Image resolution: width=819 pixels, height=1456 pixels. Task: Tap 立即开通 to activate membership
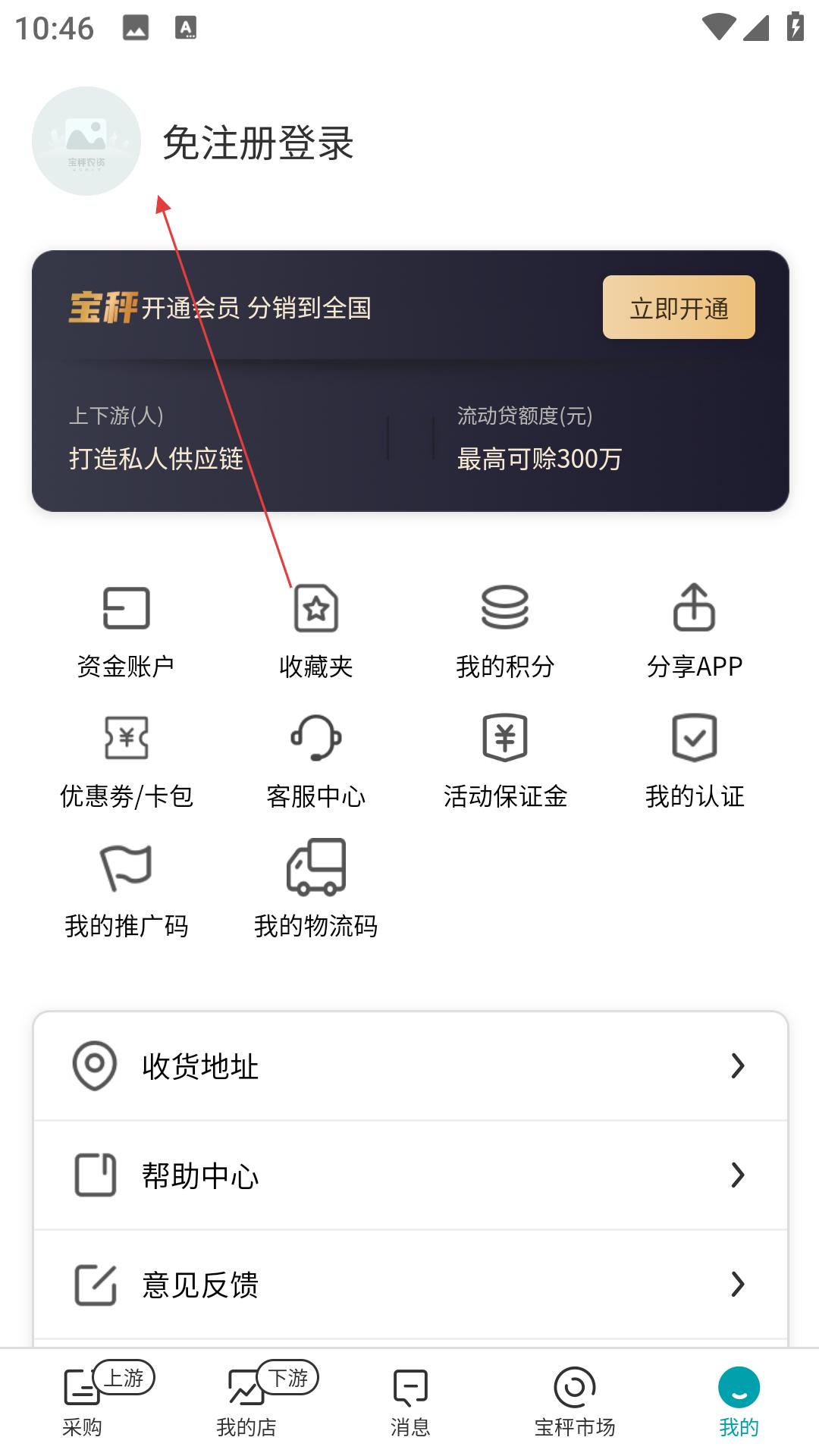679,307
